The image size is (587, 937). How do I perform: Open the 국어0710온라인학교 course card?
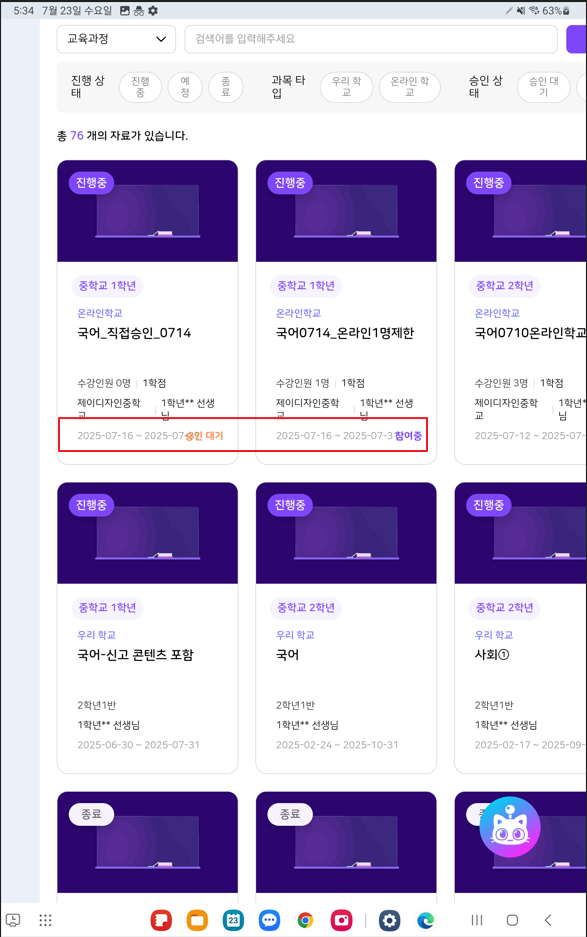point(521,312)
